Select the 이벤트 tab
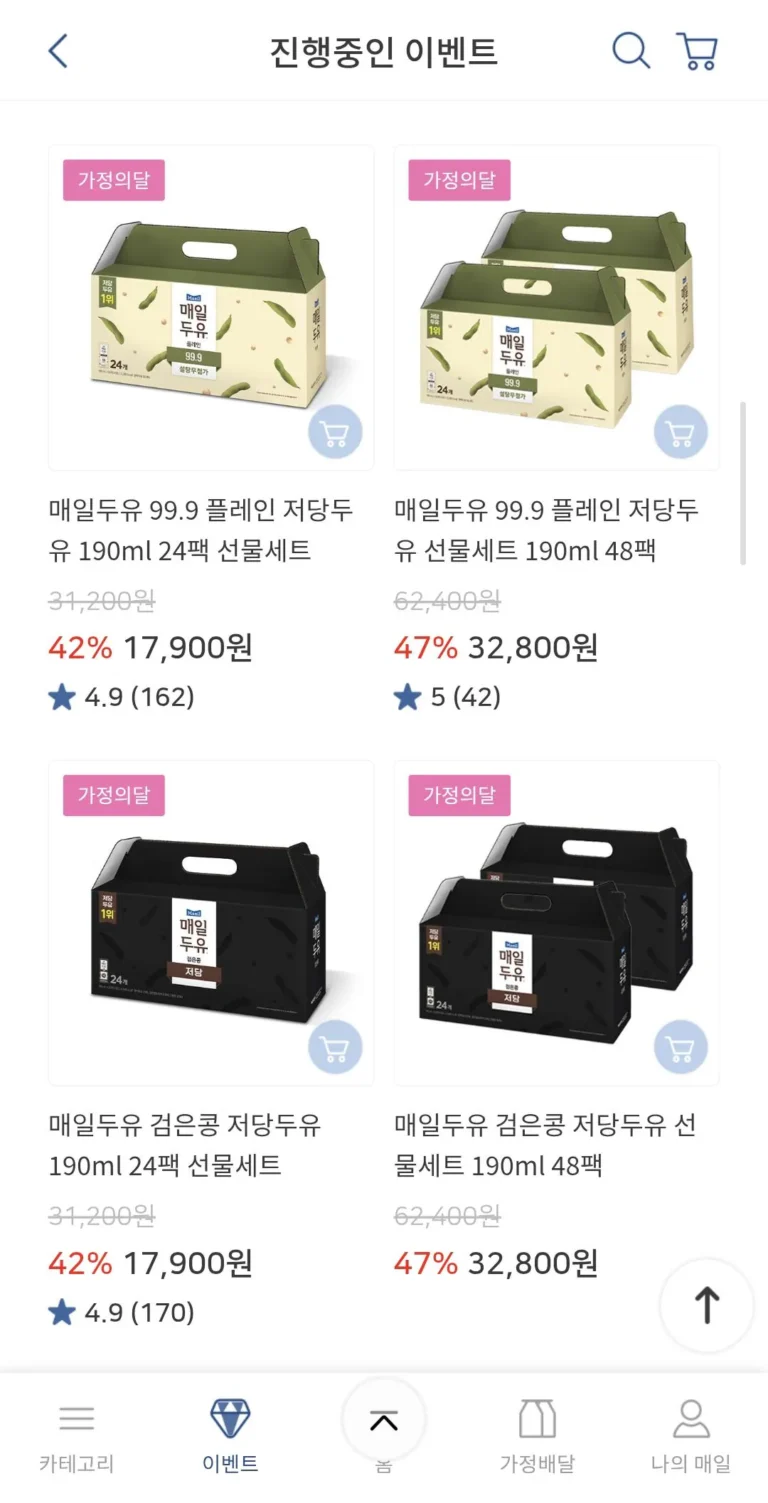The height and width of the screenshot is (1503, 768). click(230, 1437)
